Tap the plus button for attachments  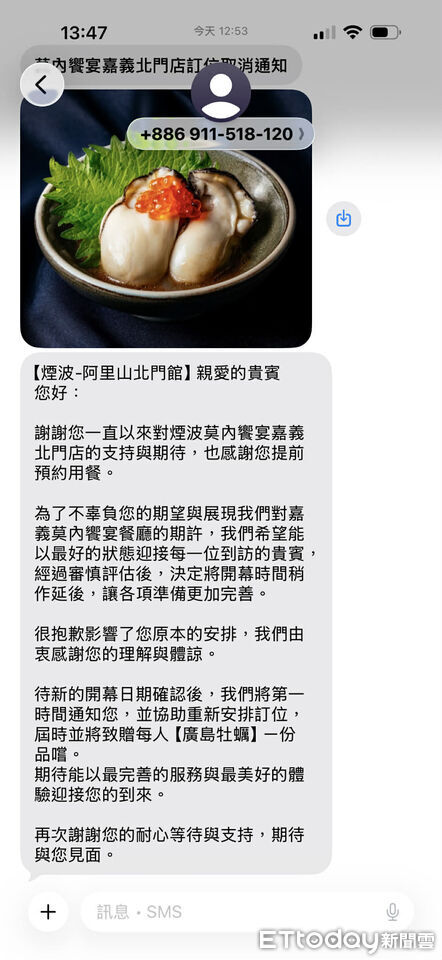pos(48,912)
